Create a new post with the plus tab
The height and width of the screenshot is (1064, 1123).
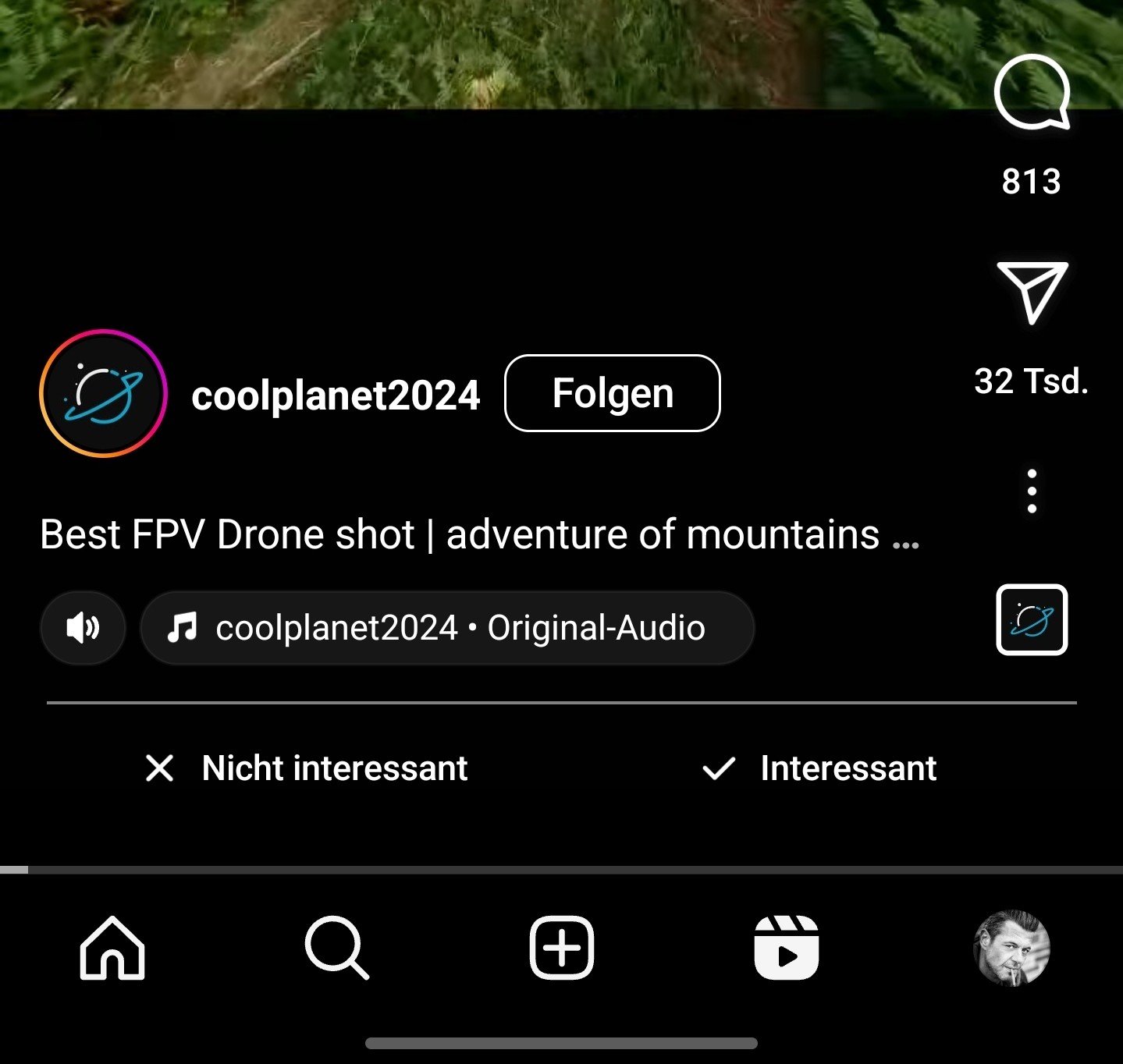[x=562, y=948]
